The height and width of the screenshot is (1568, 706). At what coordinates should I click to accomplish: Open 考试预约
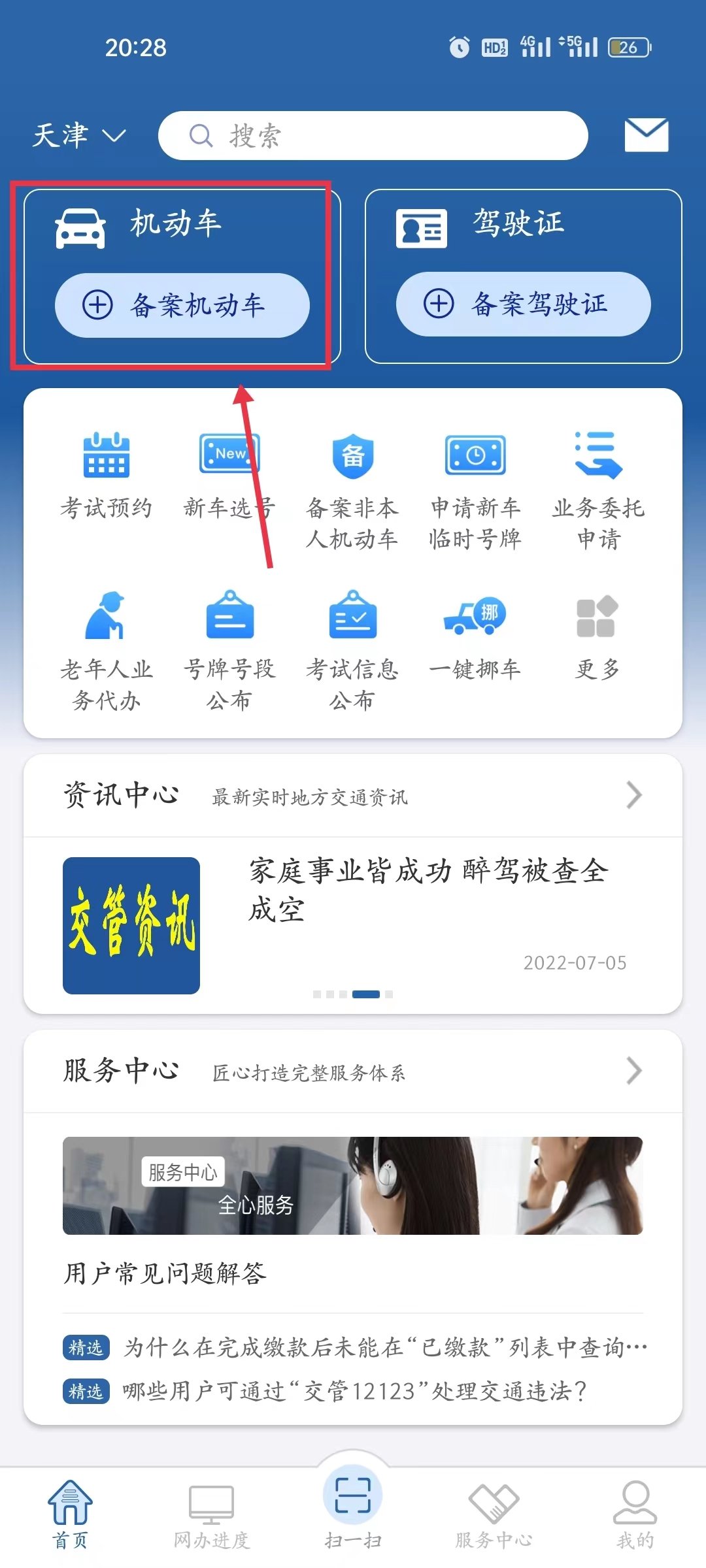pyautogui.click(x=106, y=476)
